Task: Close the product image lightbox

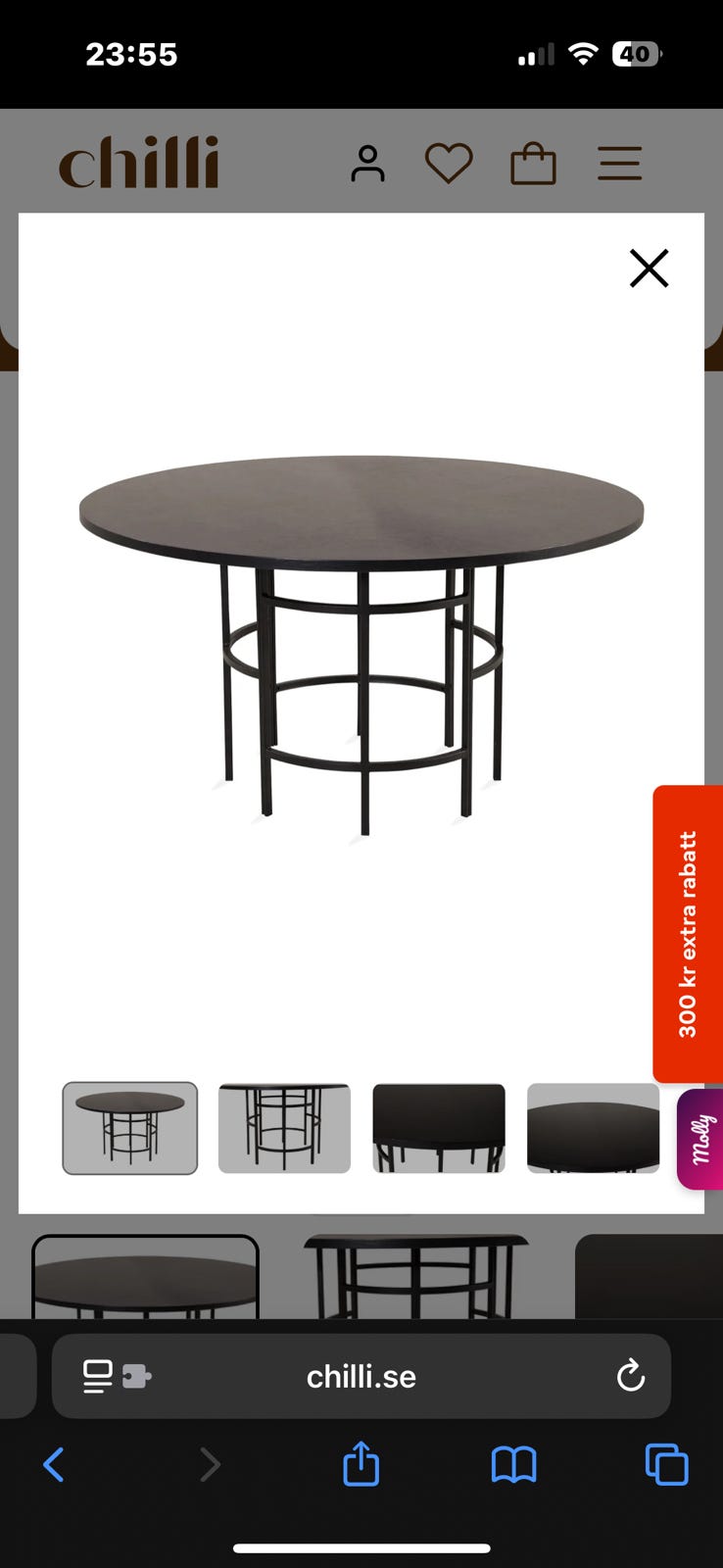Action: click(x=649, y=268)
